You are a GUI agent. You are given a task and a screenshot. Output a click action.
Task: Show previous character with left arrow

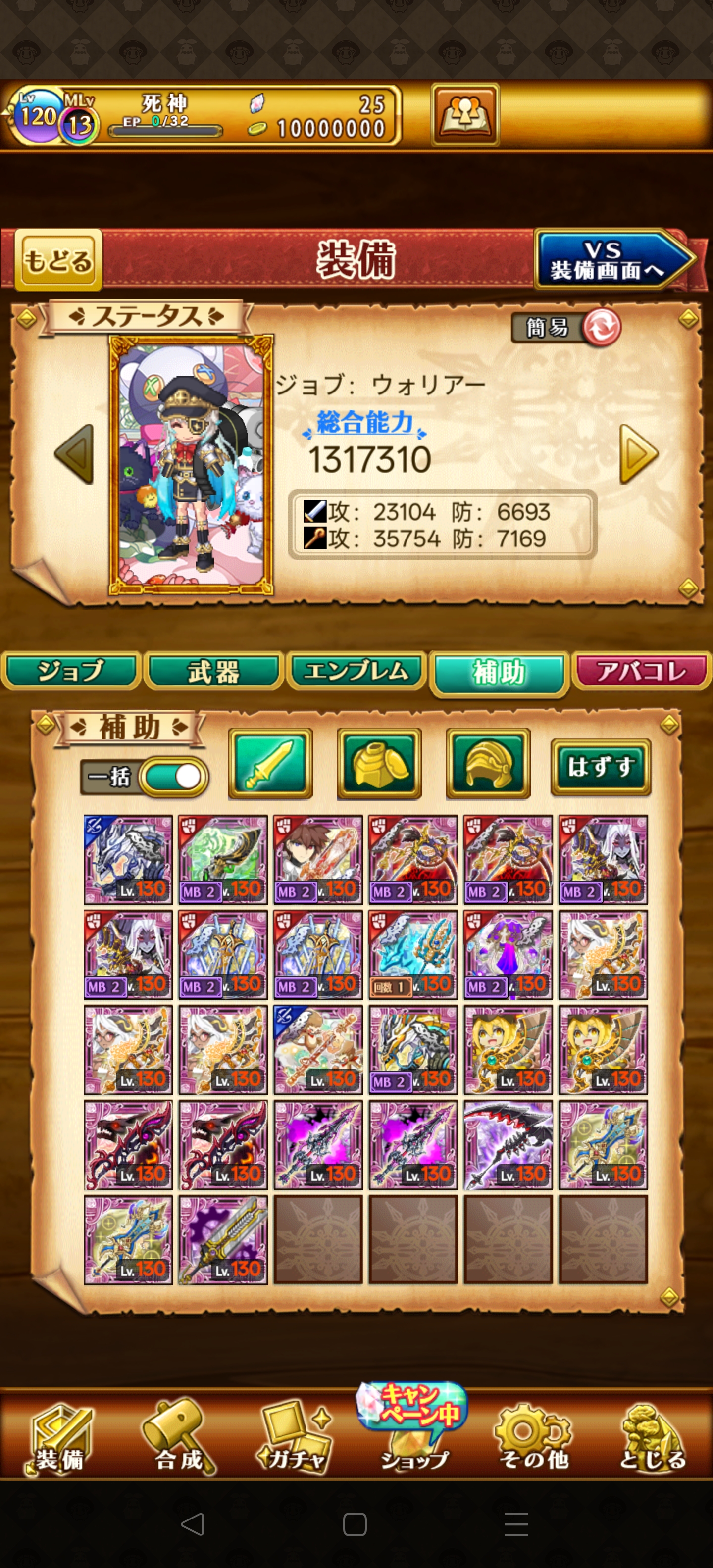[75, 454]
